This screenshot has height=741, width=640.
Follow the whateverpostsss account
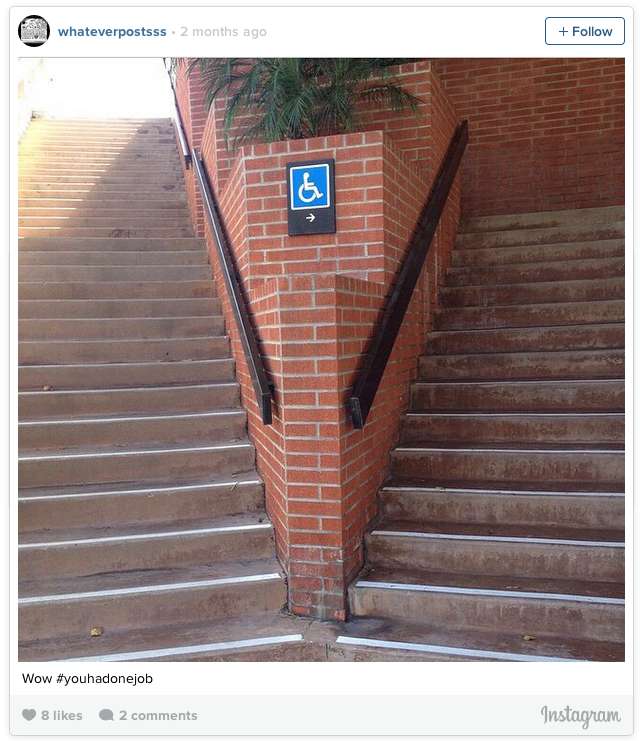click(585, 31)
